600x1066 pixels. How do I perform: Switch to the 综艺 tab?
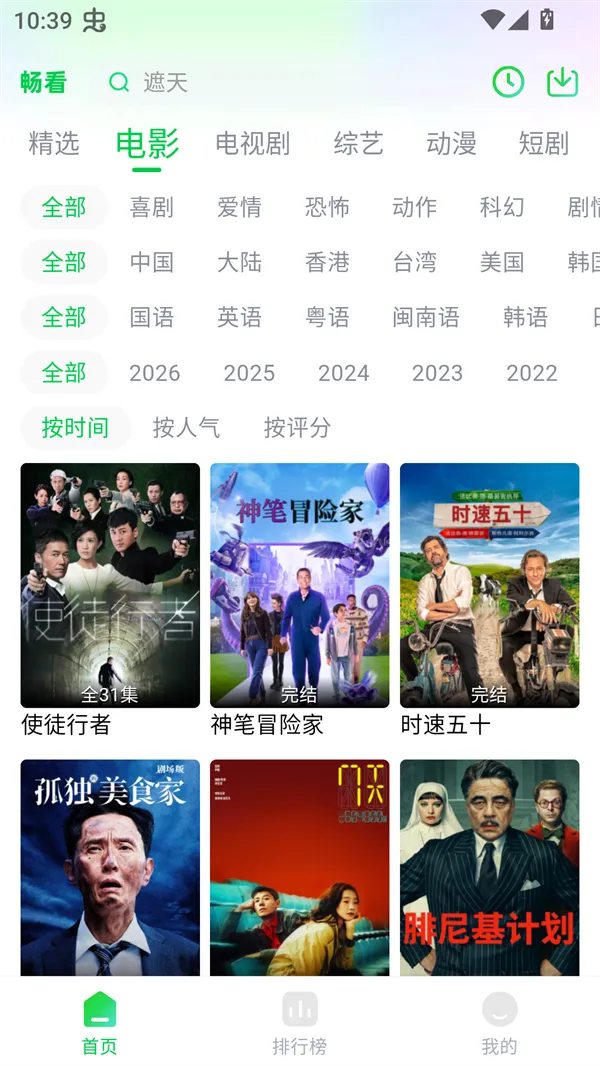tap(358, 143)
